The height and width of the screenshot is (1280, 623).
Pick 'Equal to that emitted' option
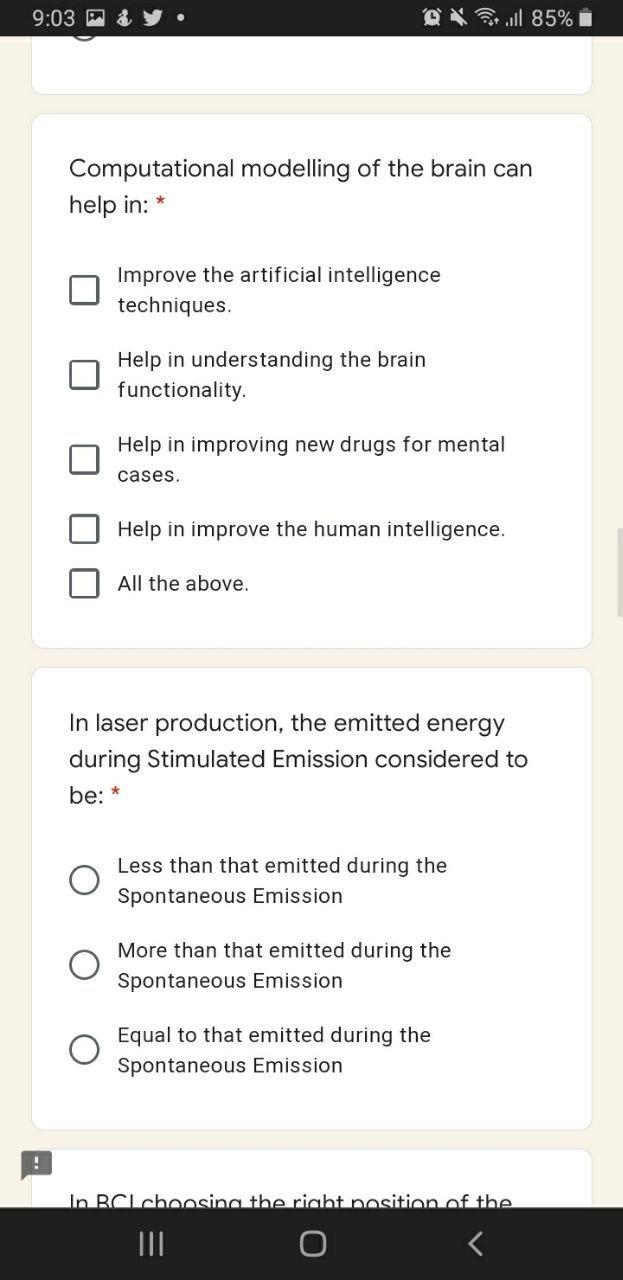coord(84,1050)
